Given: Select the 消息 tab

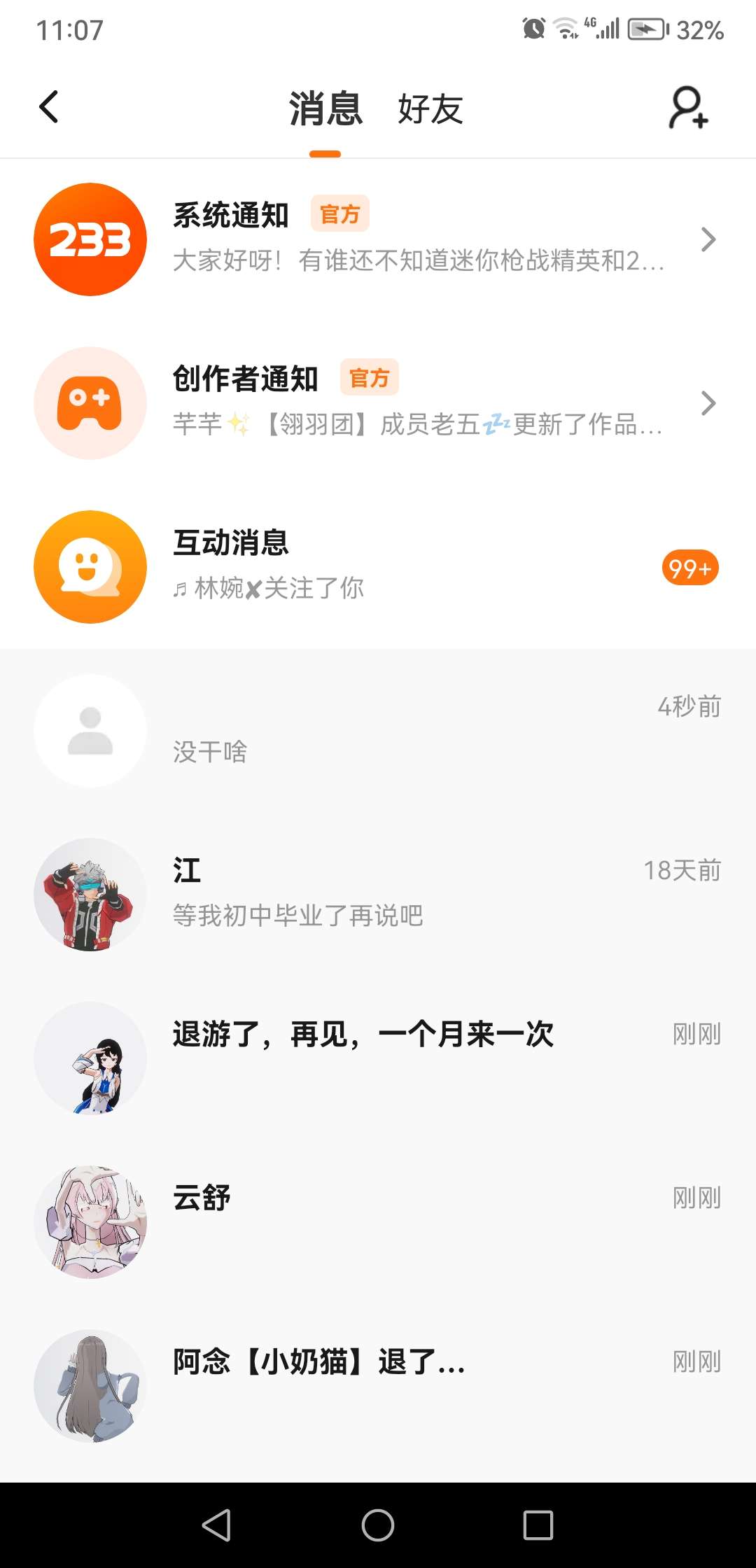Looking at the screenshot, I should (325, 109).
